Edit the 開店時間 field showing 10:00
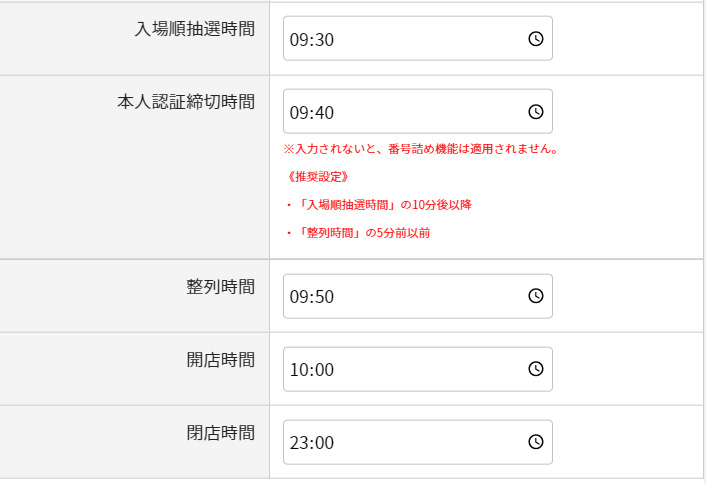Screen dimensions: 706x484 coord(400,369)
